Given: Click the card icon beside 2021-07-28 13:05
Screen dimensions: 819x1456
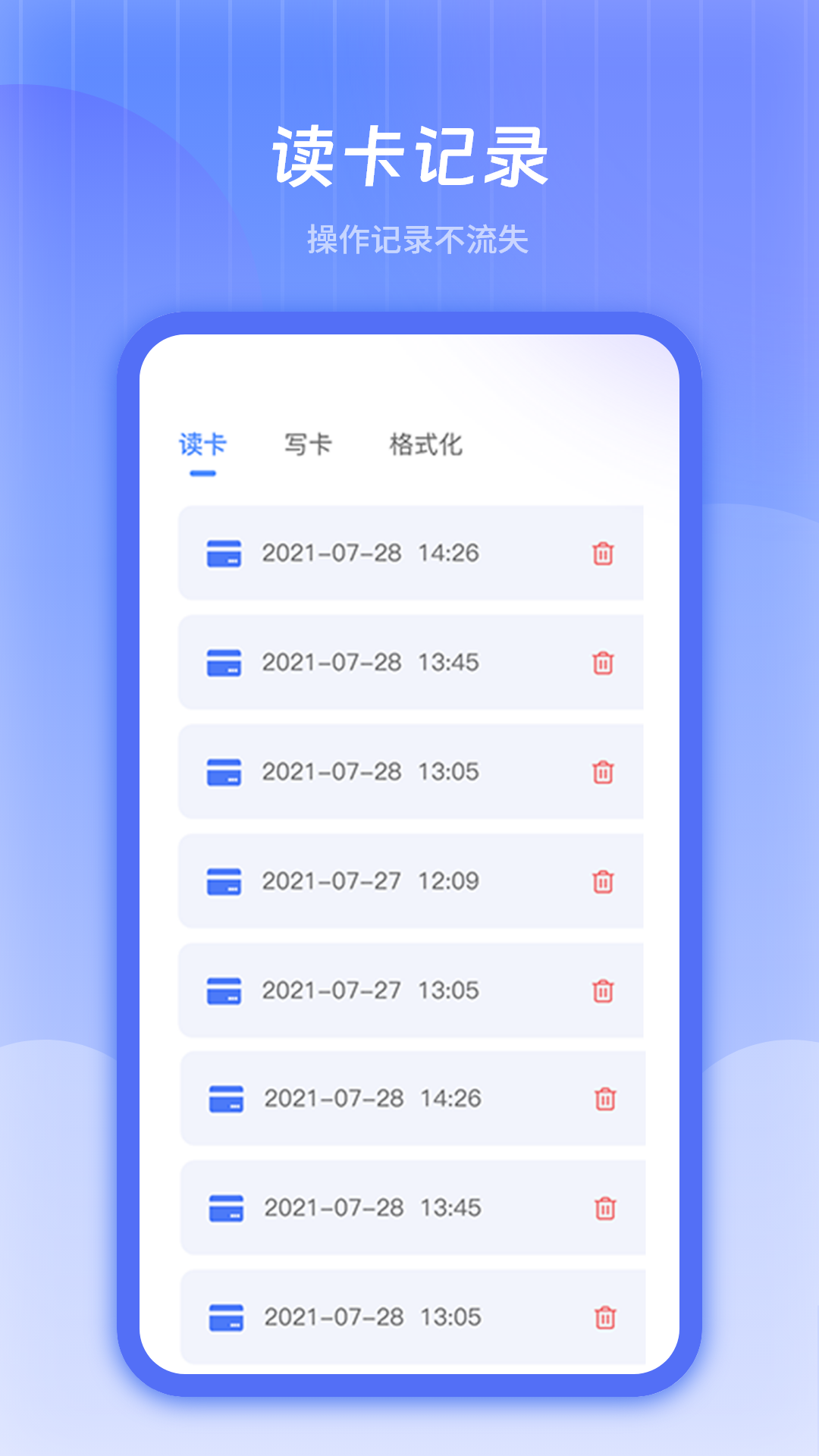Looking at the screenshot, I should 225,771.
